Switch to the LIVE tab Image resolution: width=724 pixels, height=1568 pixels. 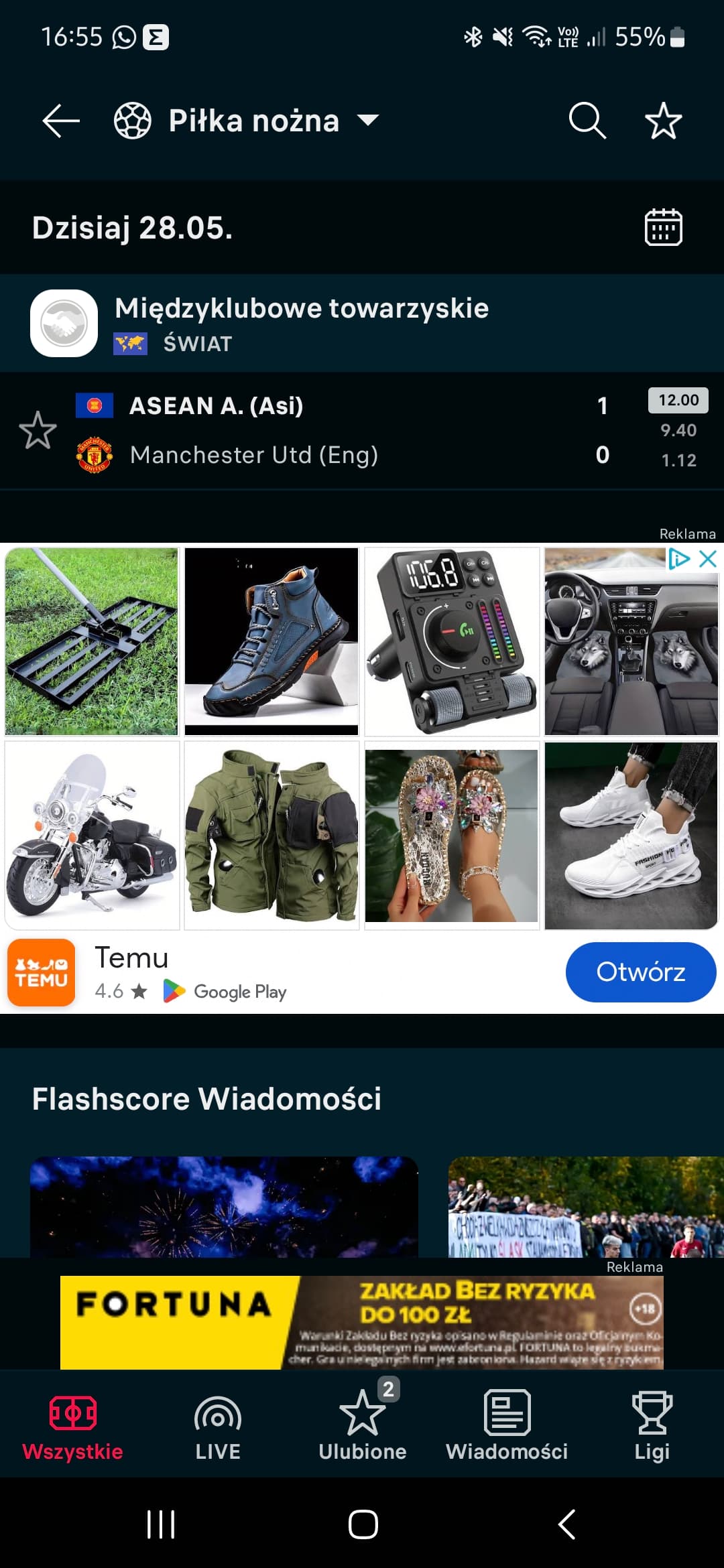coord(217,1425)
